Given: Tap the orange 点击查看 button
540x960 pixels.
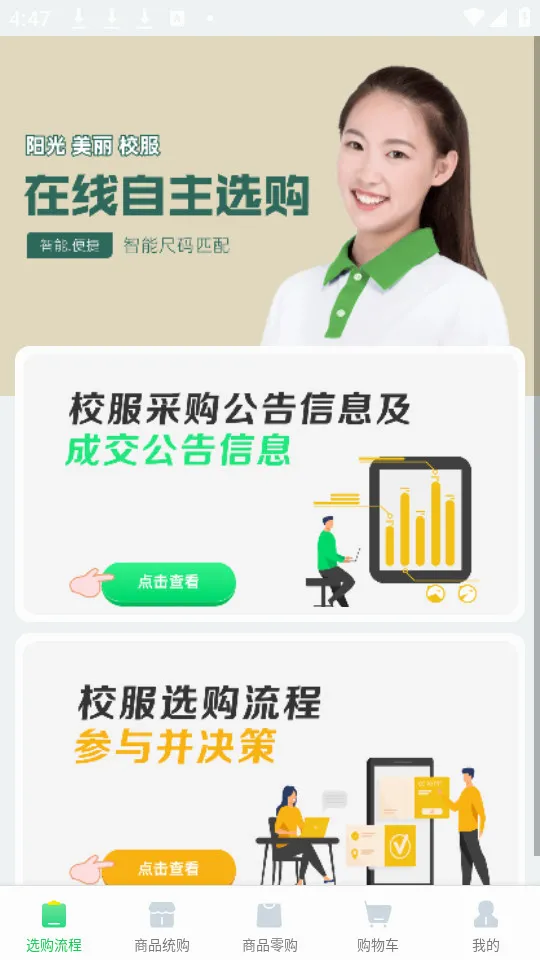Looking at the screenshot, I should coord(168,868).
